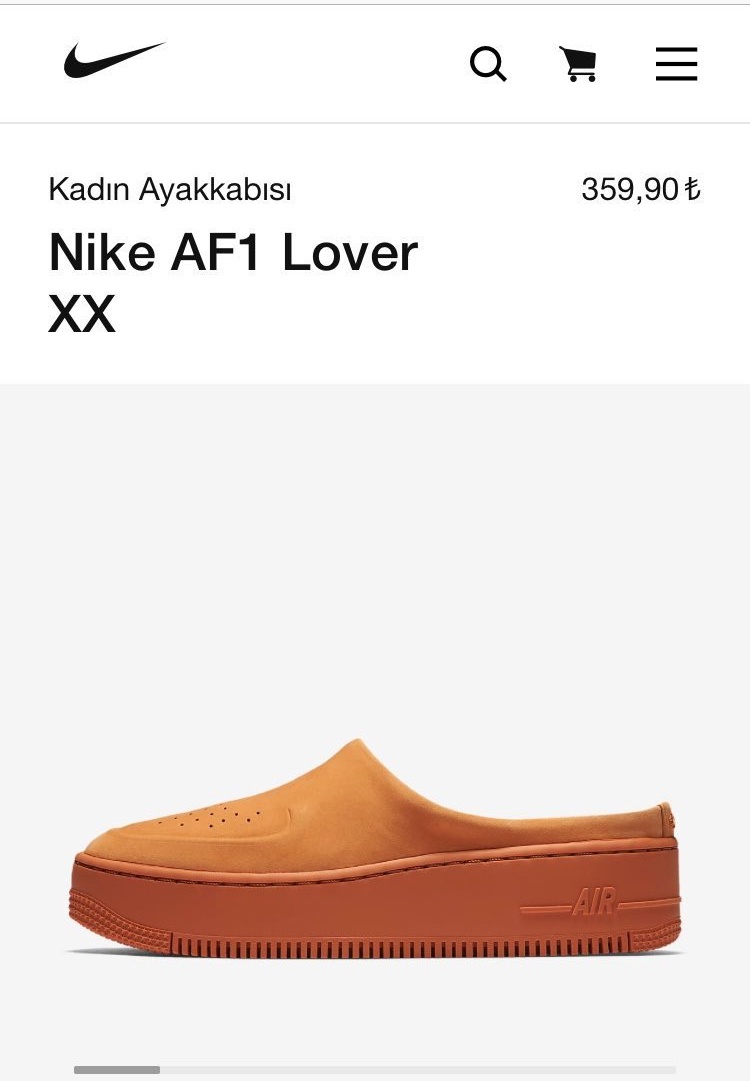Open the search icon
Screen dimensions: 750x1081
point(488,65)
